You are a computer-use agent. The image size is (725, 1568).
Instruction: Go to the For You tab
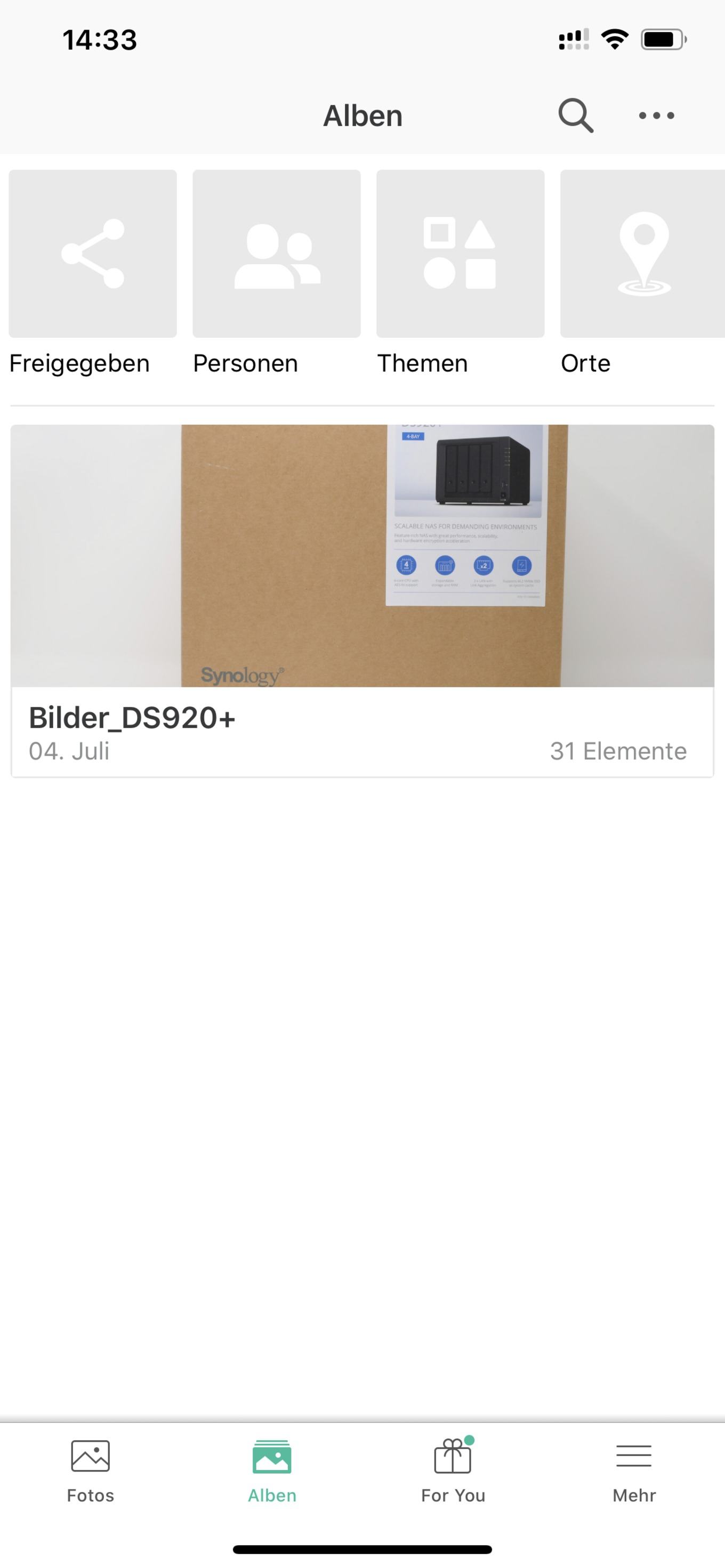453,1472
